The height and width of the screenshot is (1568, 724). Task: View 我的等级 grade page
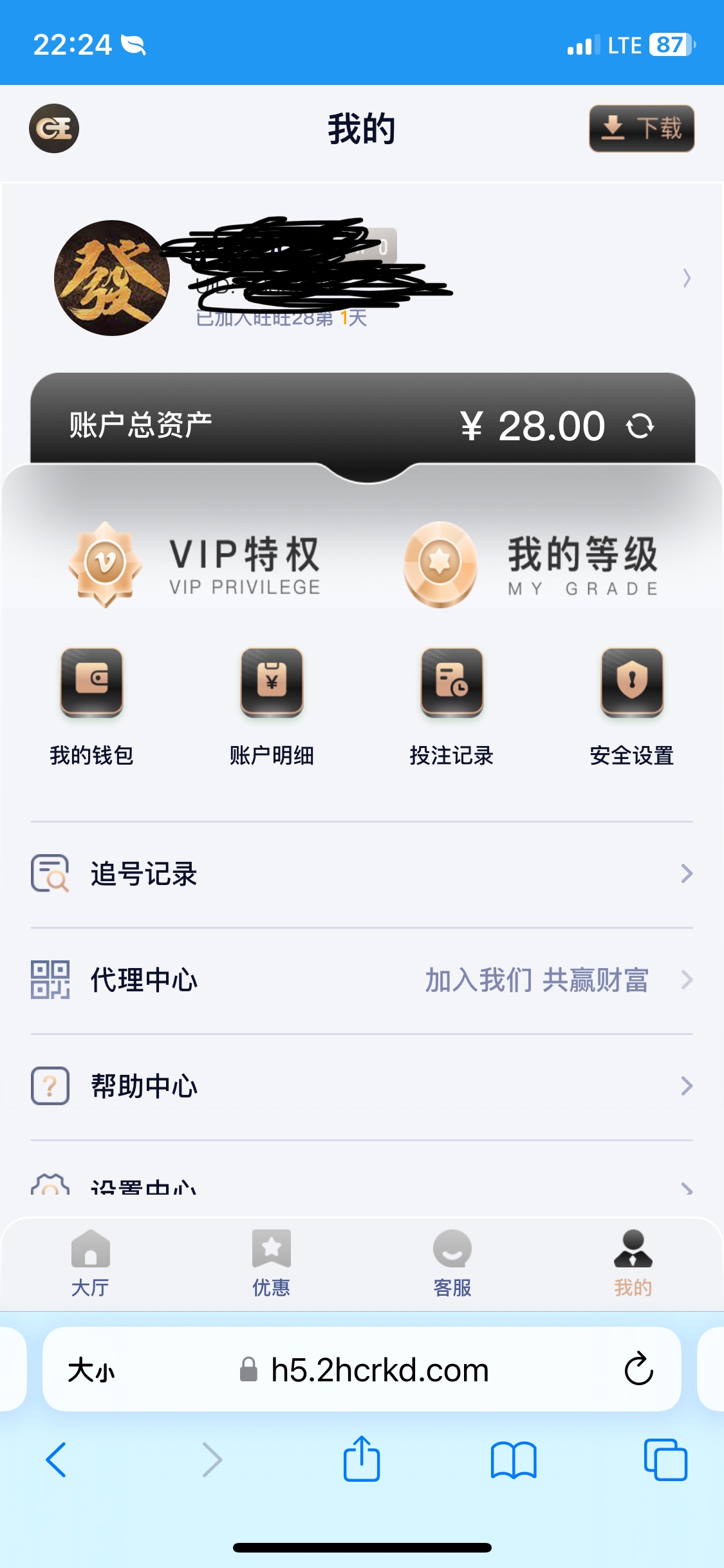click(532, 565)
